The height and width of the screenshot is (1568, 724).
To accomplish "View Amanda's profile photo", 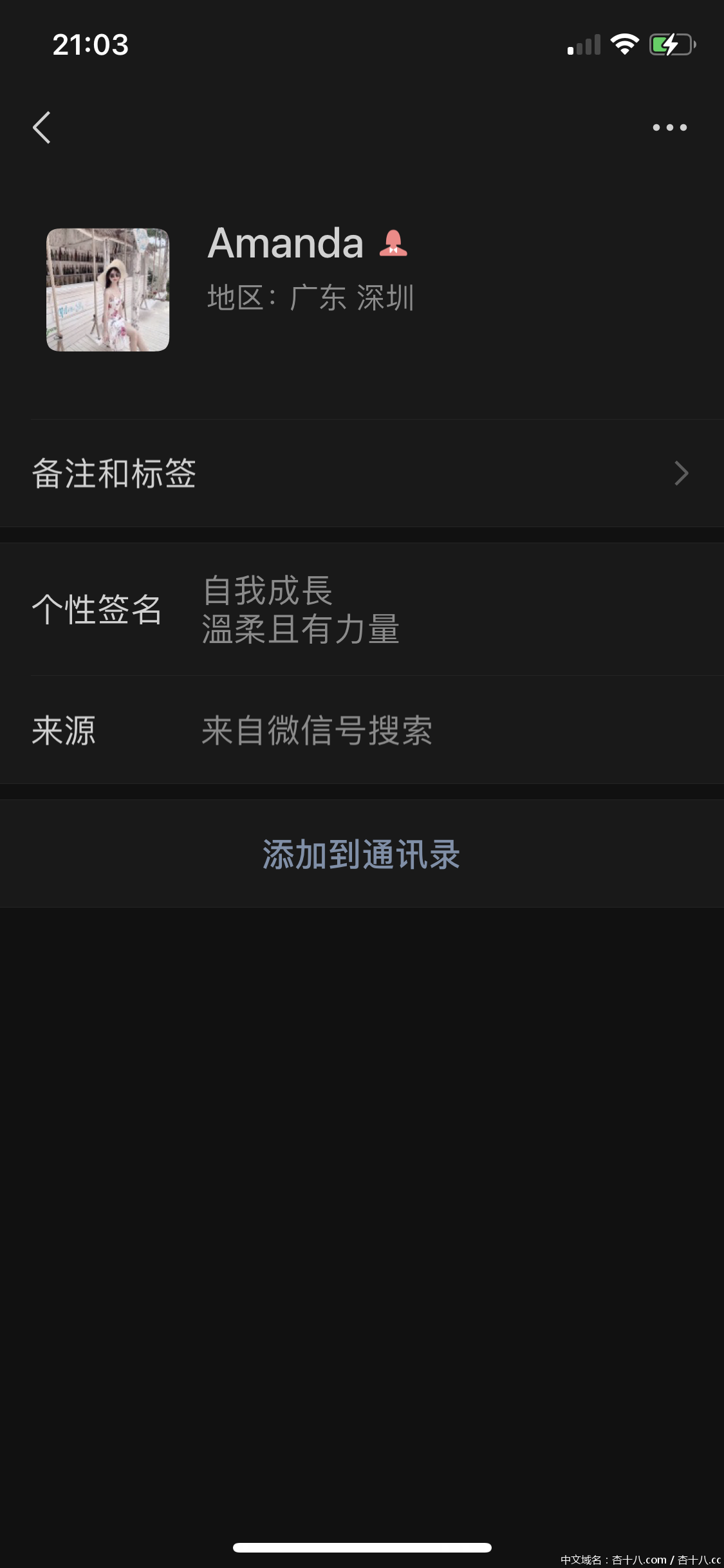I will [x=107, y=290].
